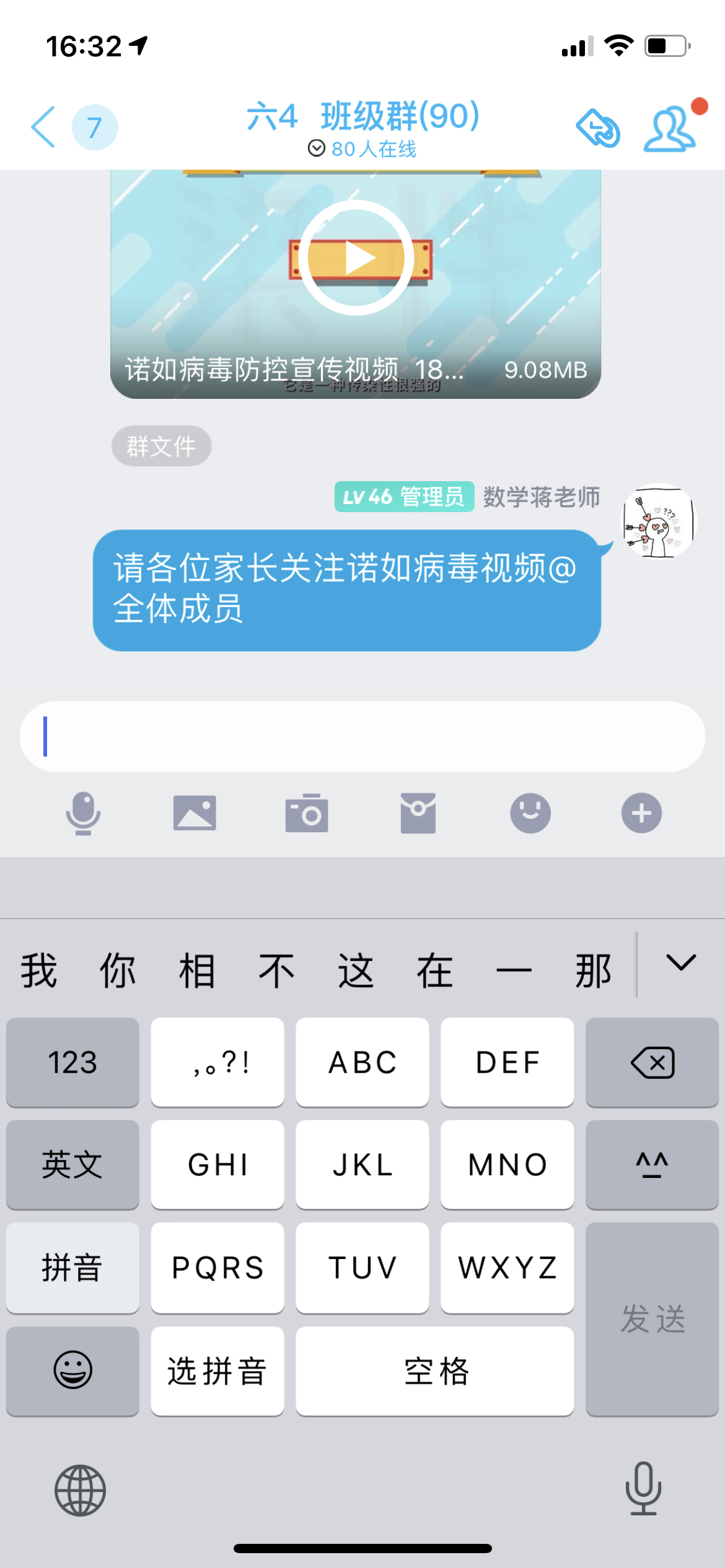Record a voice message with microphone icon
Viewport: 725px width, 1568px height.
click(x=83, y=813)
